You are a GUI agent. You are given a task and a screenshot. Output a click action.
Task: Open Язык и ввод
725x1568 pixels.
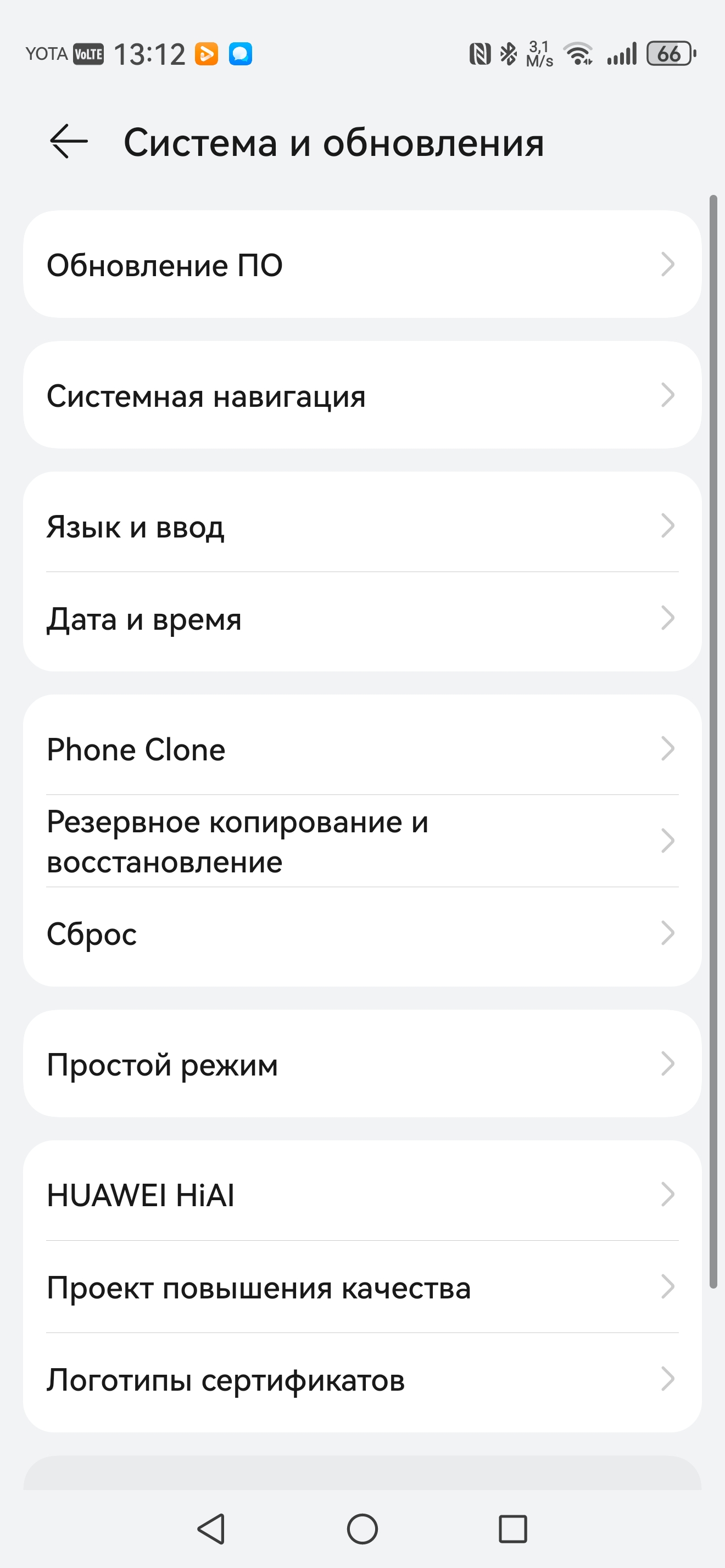coord(362,527)
